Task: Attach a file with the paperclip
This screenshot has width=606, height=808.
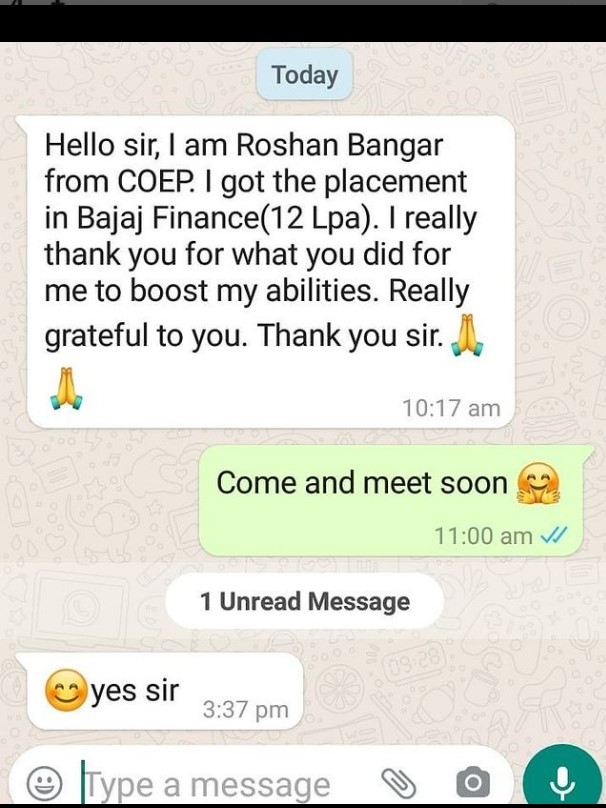Action: [x=397, y=783]
